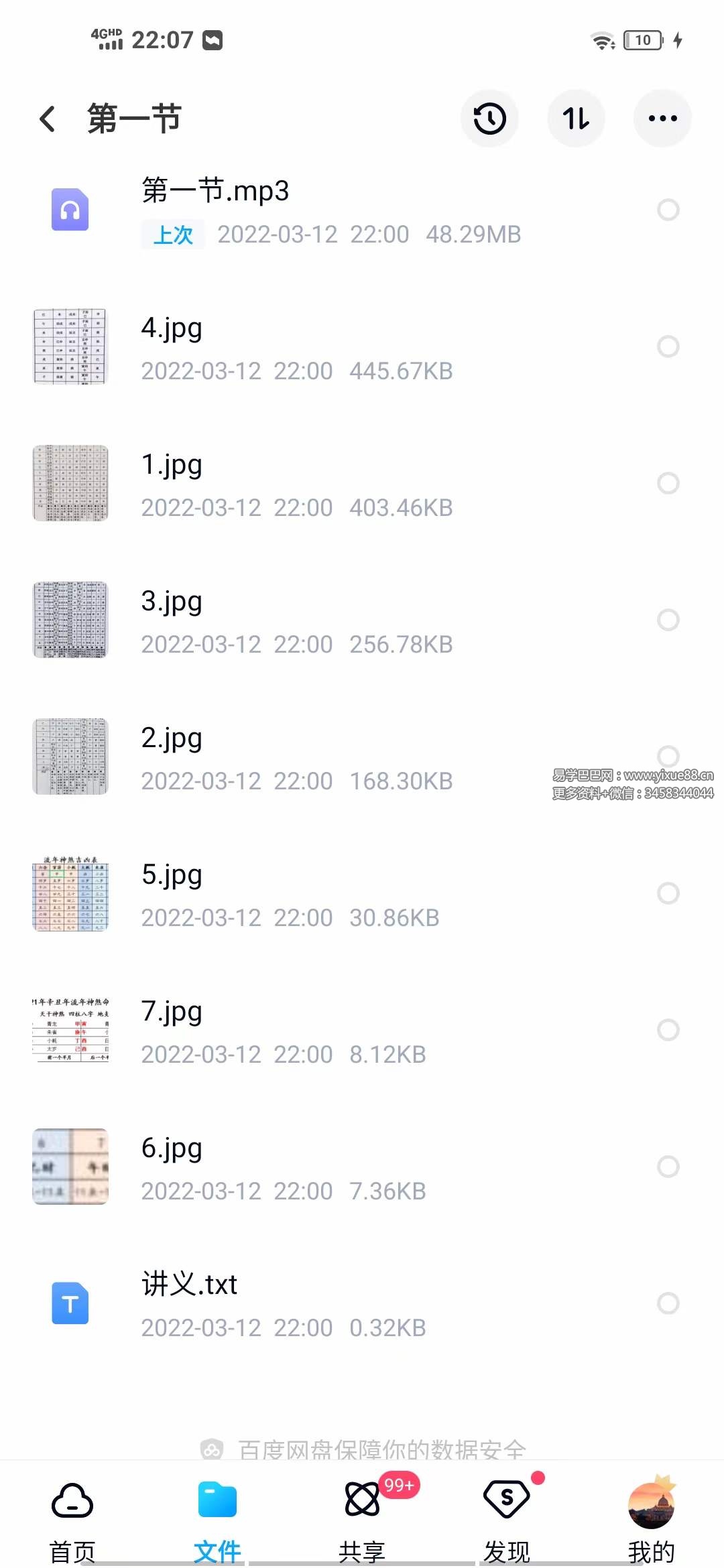Select the checkbox for 5.jpg
The image size is (724, 1568).
tap(668, 893)
